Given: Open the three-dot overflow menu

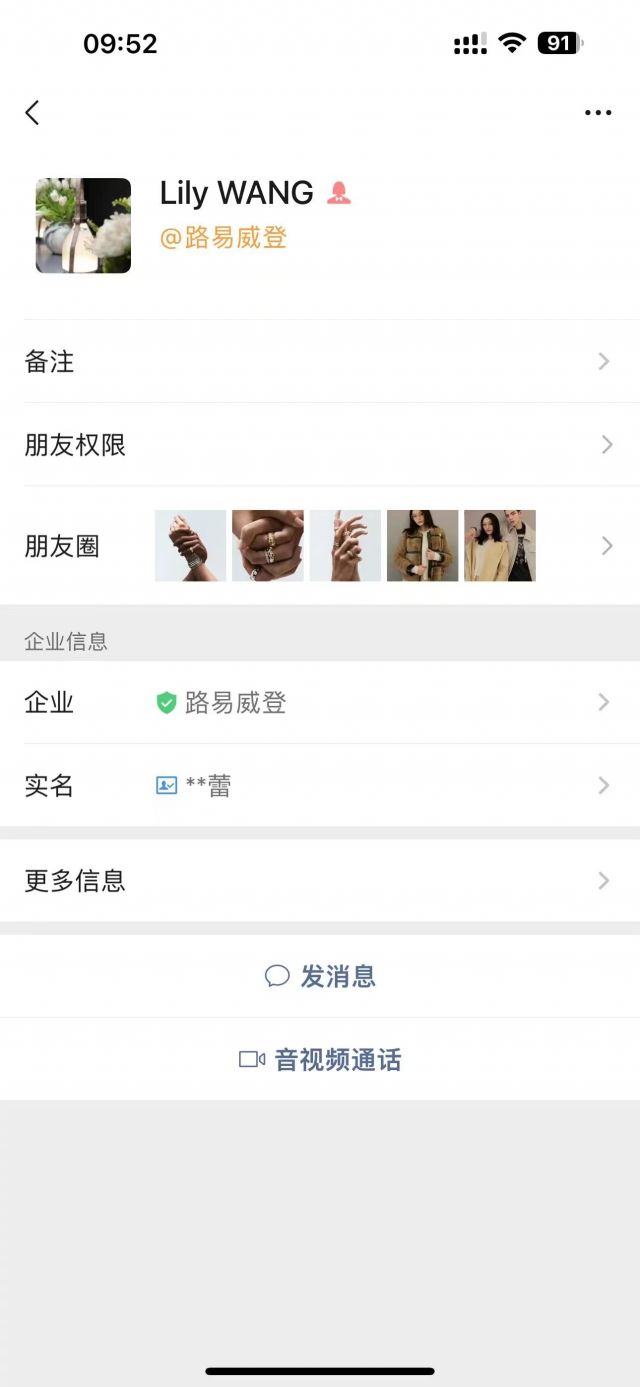Looking at the screenshot, I should pos(598,113).
